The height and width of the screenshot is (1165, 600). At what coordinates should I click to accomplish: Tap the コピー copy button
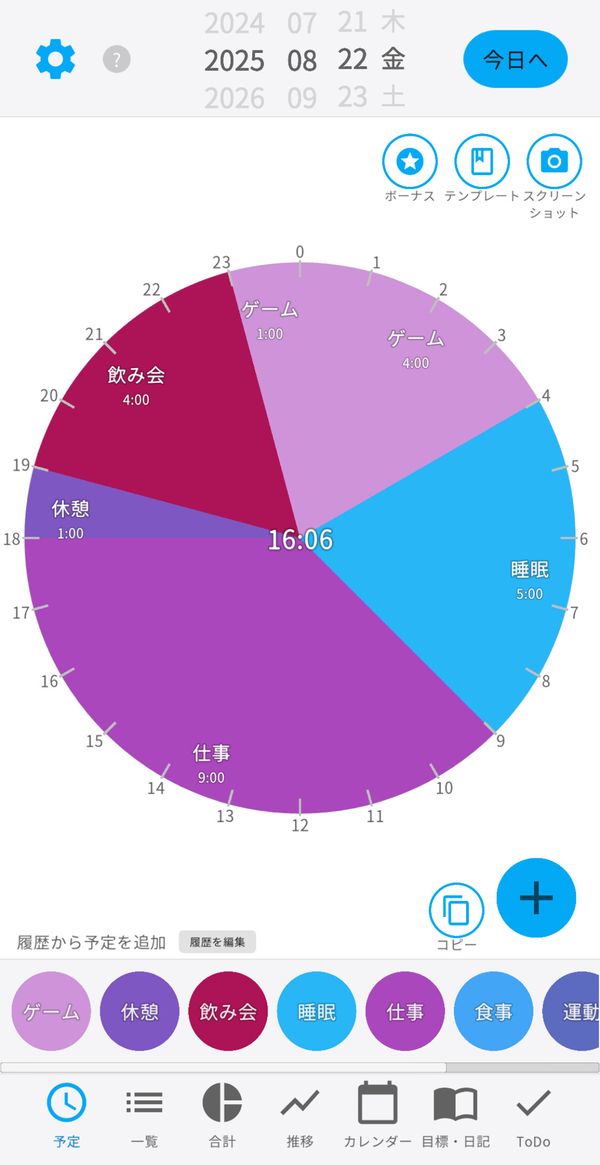point(457,910)
